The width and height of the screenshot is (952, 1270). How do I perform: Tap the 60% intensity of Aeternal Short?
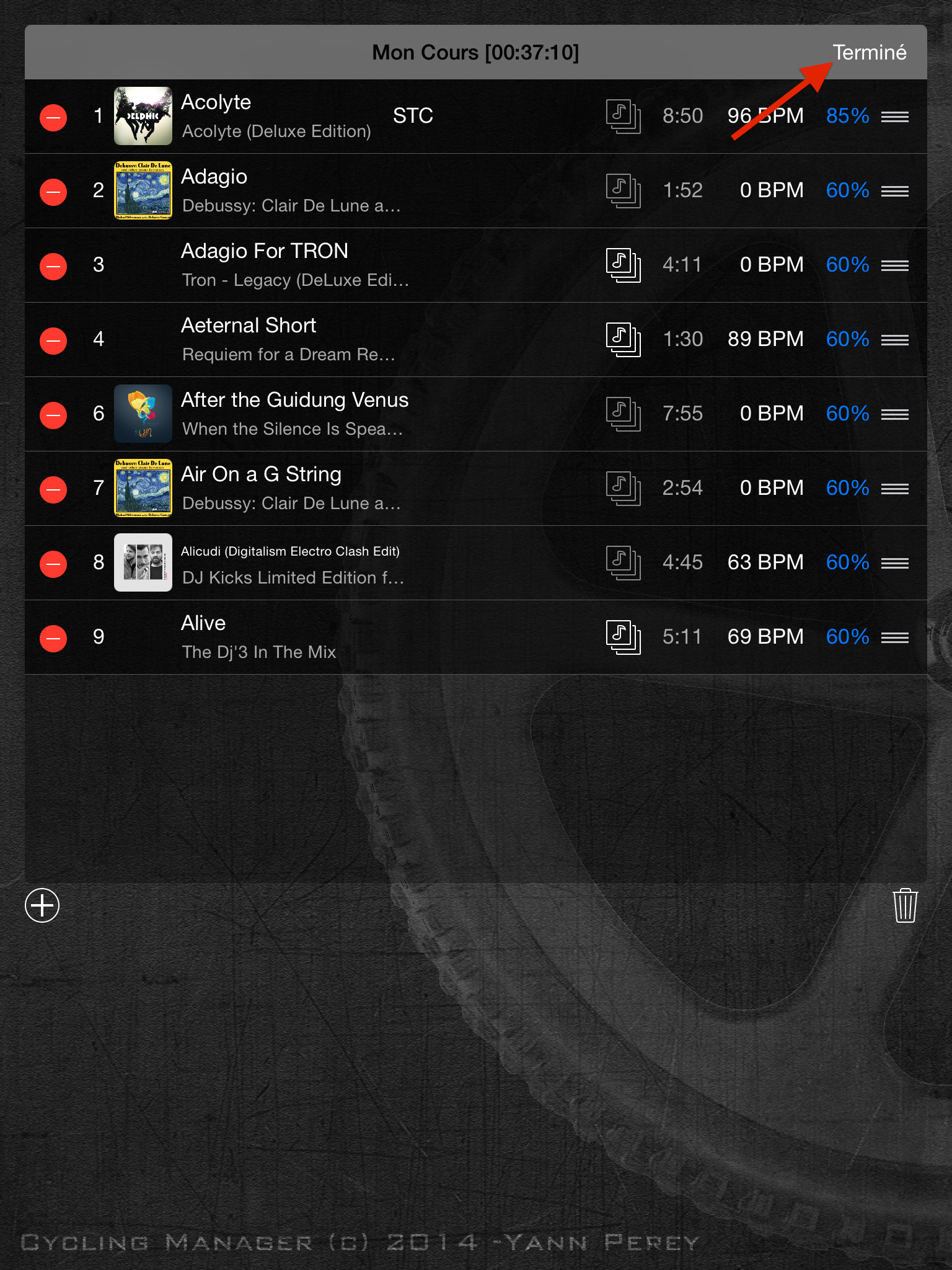pyautogui.click(x=847, y=339)
